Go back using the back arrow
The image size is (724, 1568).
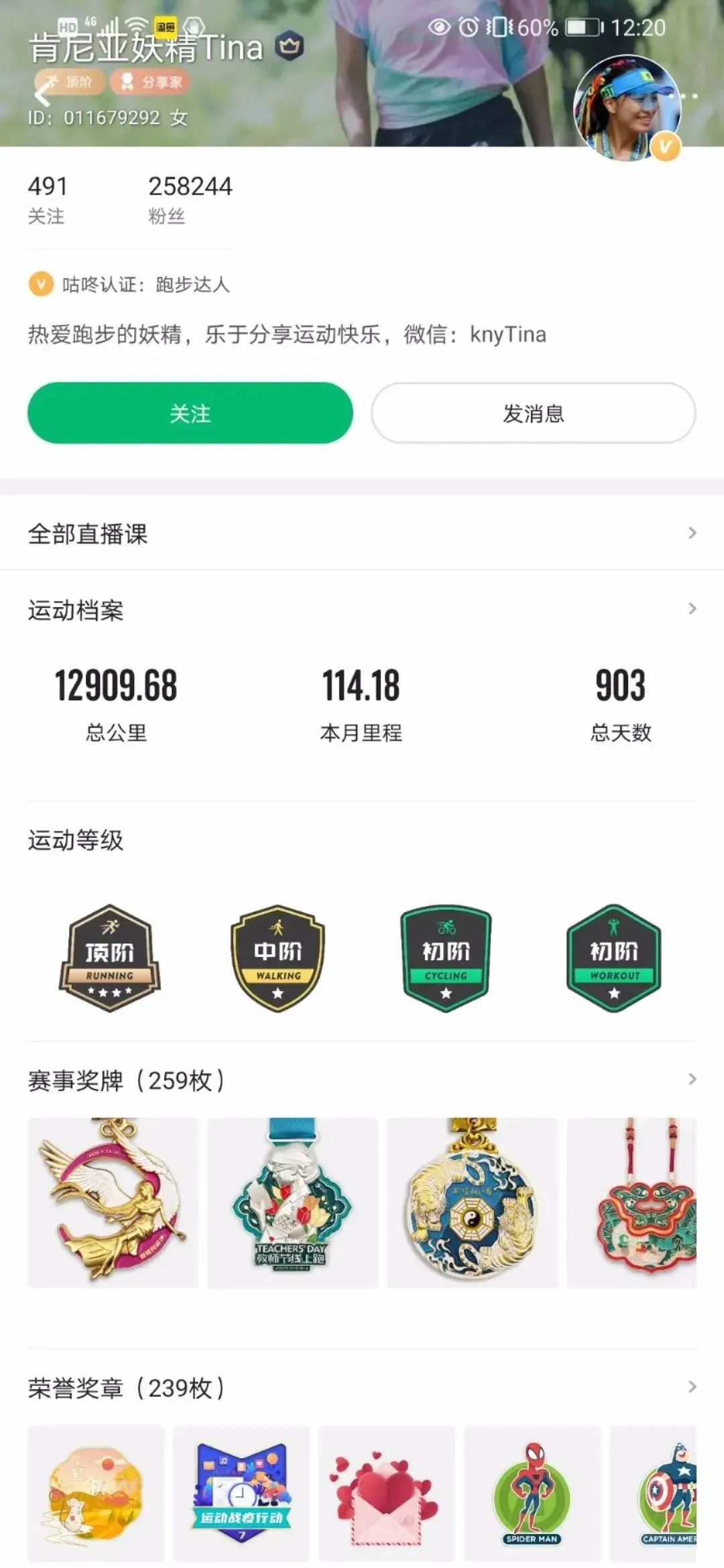[43, 94]
